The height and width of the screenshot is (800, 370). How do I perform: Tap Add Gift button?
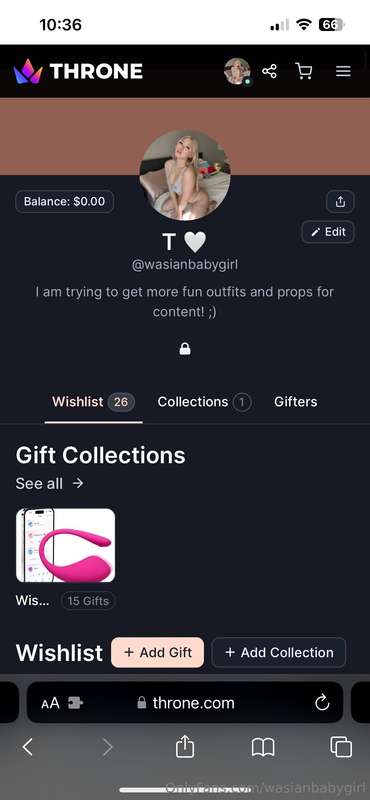tap(157, 653)
